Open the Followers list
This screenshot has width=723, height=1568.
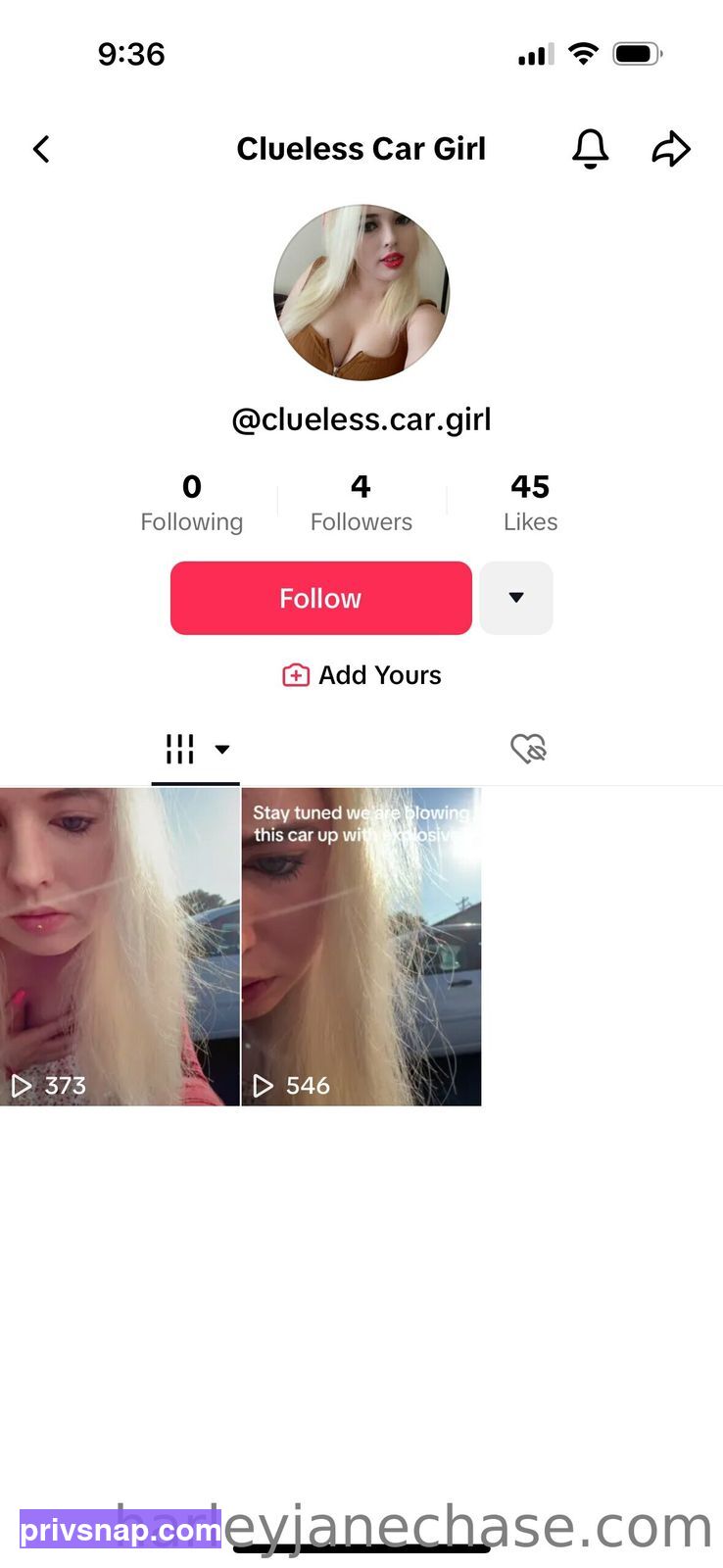[x=361, y=504]
